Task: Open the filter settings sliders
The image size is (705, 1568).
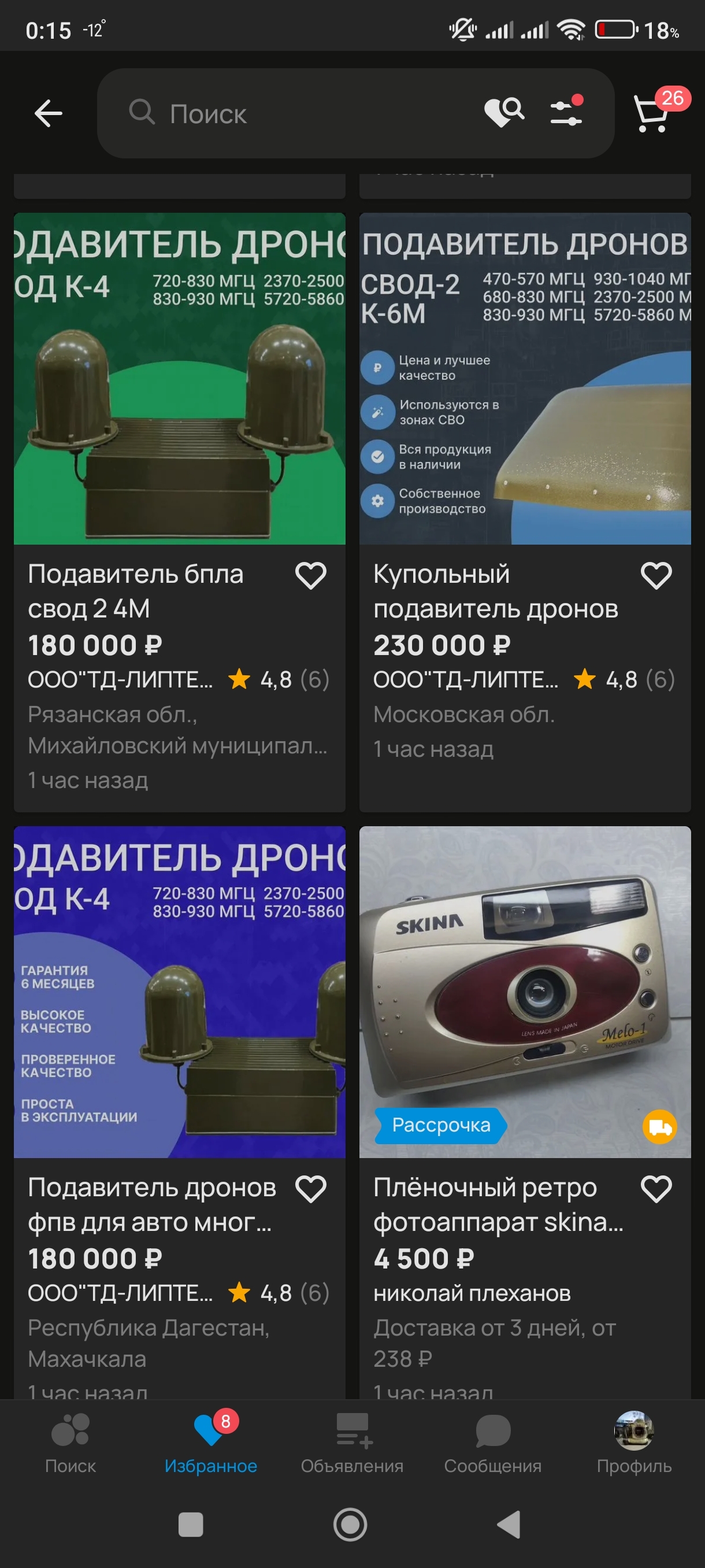Action: (566, 112)
